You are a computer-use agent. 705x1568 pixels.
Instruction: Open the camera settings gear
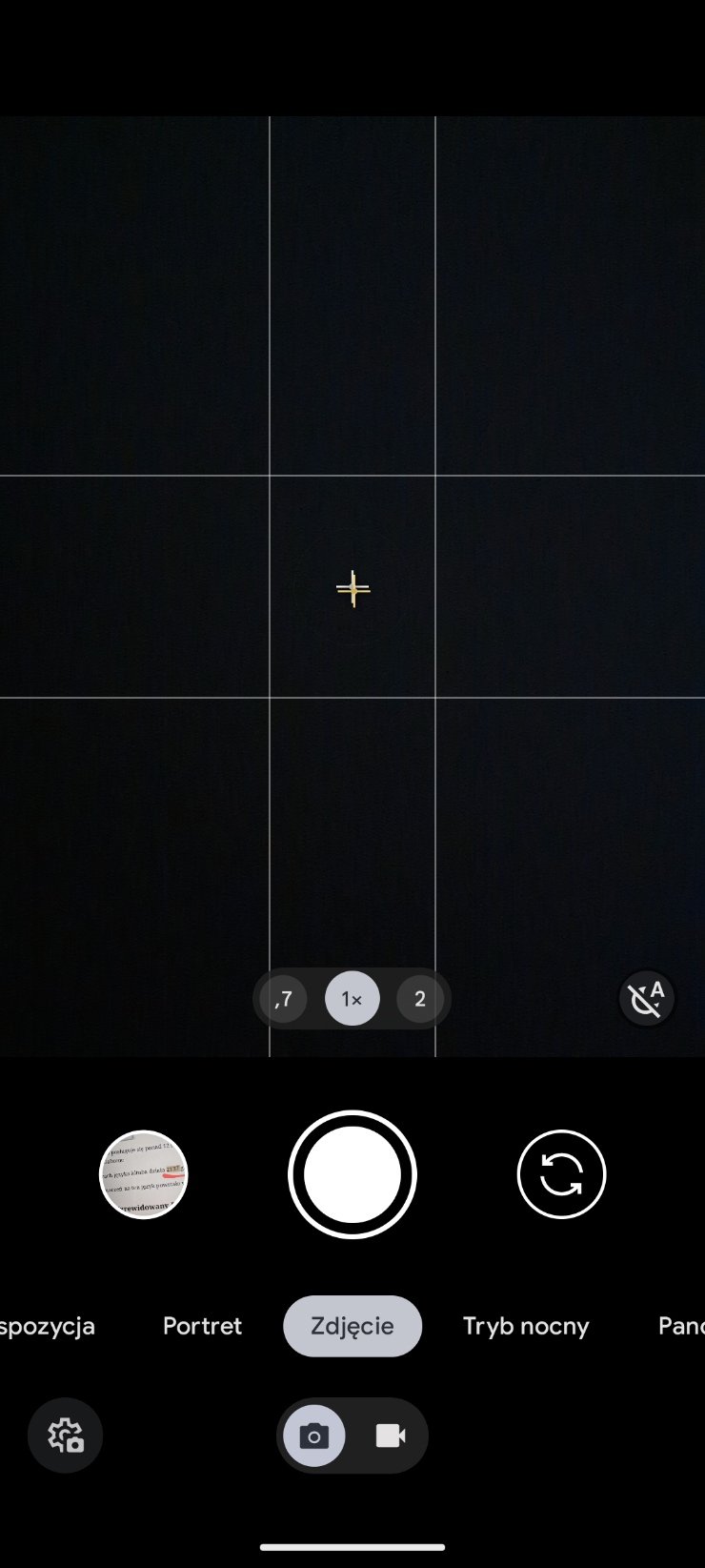pyautogui.click(x=65, y=1436)
